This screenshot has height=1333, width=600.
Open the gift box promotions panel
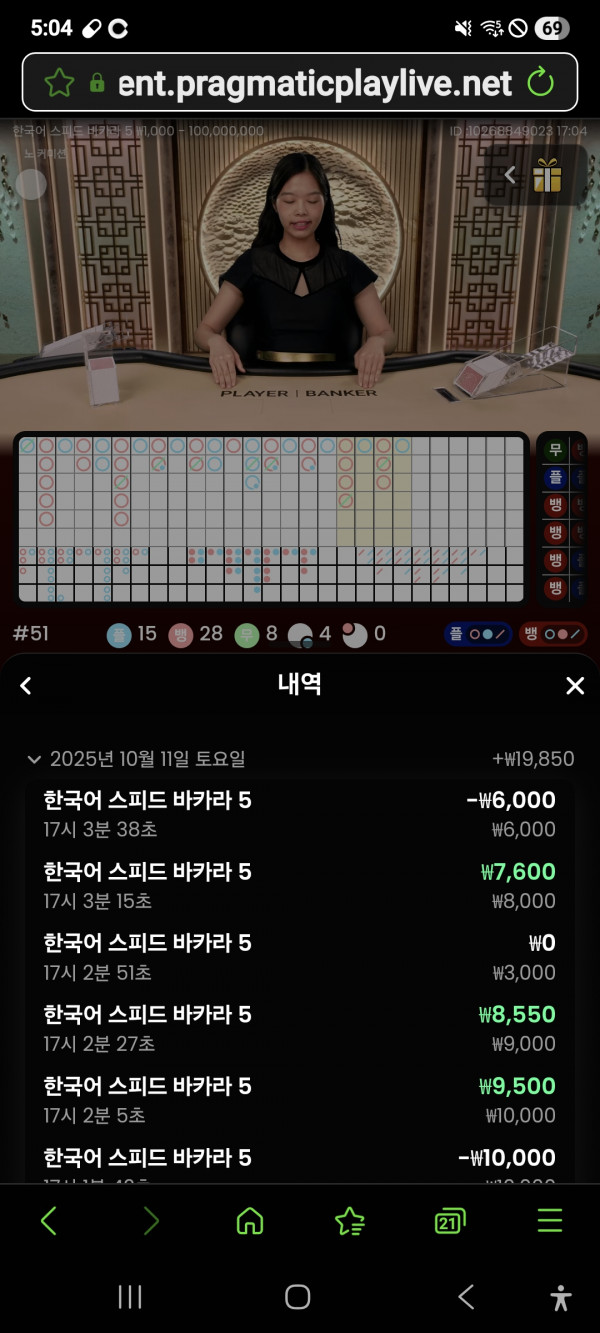pyautogui.click(x=546, y=176)
